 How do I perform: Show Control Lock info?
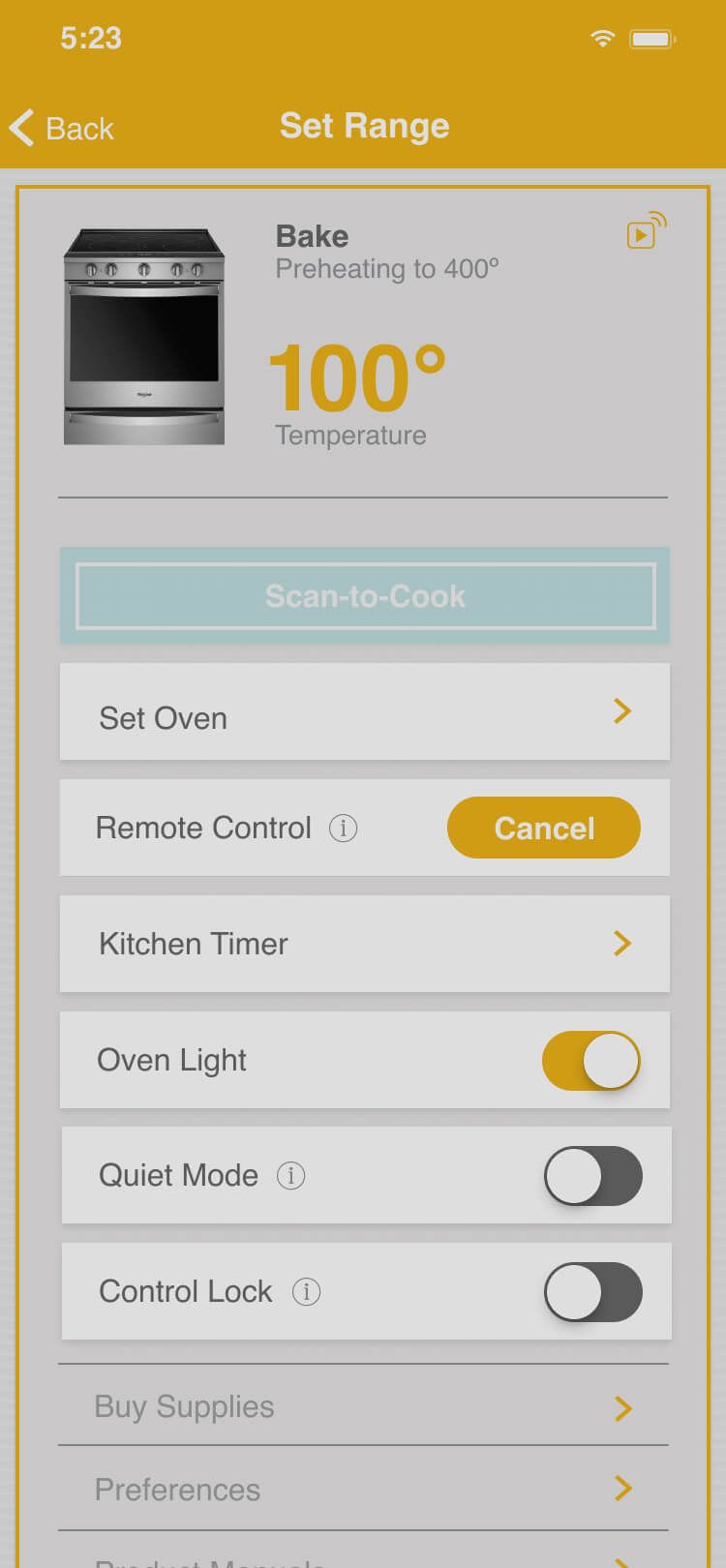pos(306,1292)
